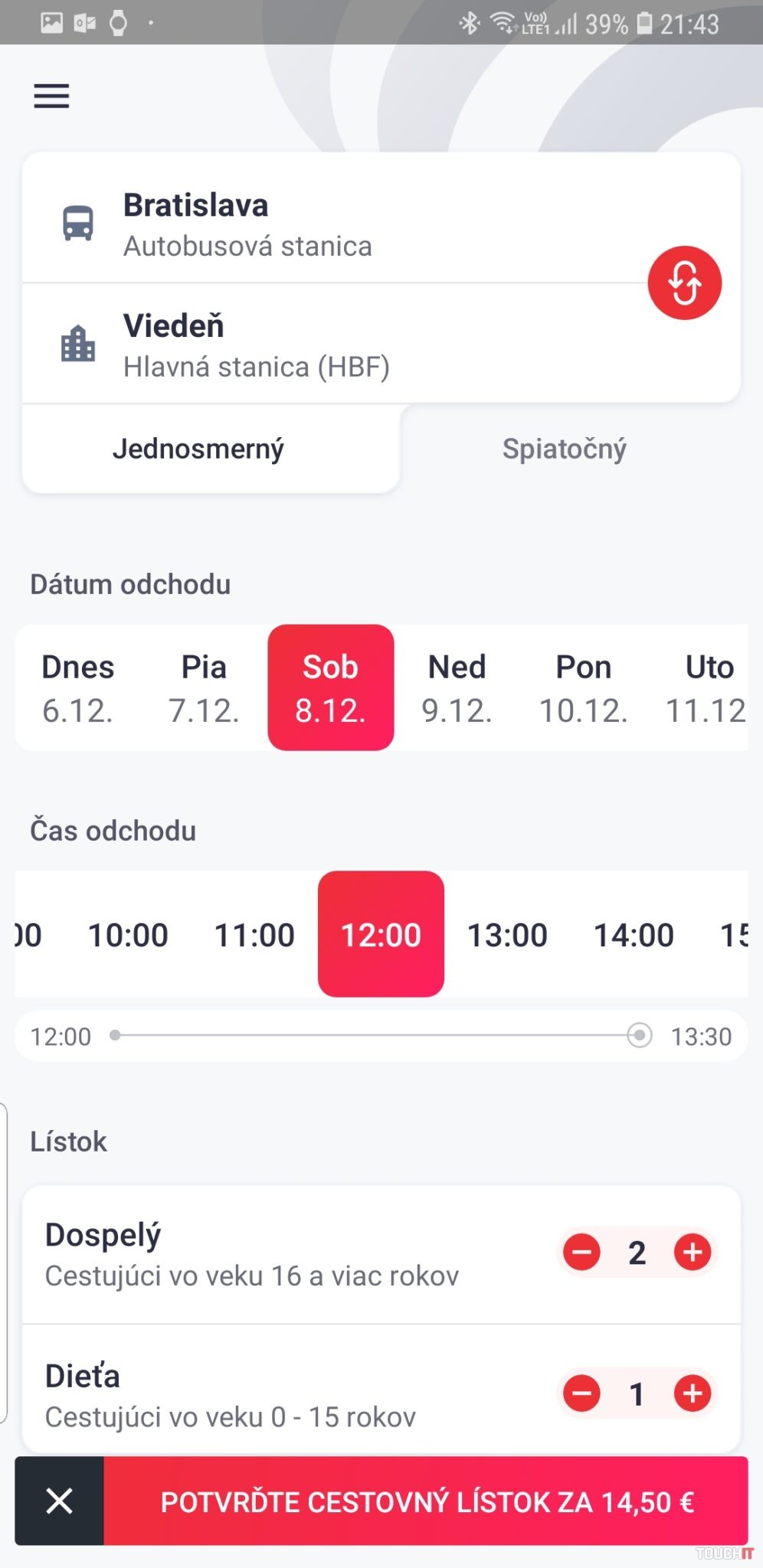This screenshot has height=1568, width=763.
Task: Open the hamburger menu
Action: coord(51,96)
